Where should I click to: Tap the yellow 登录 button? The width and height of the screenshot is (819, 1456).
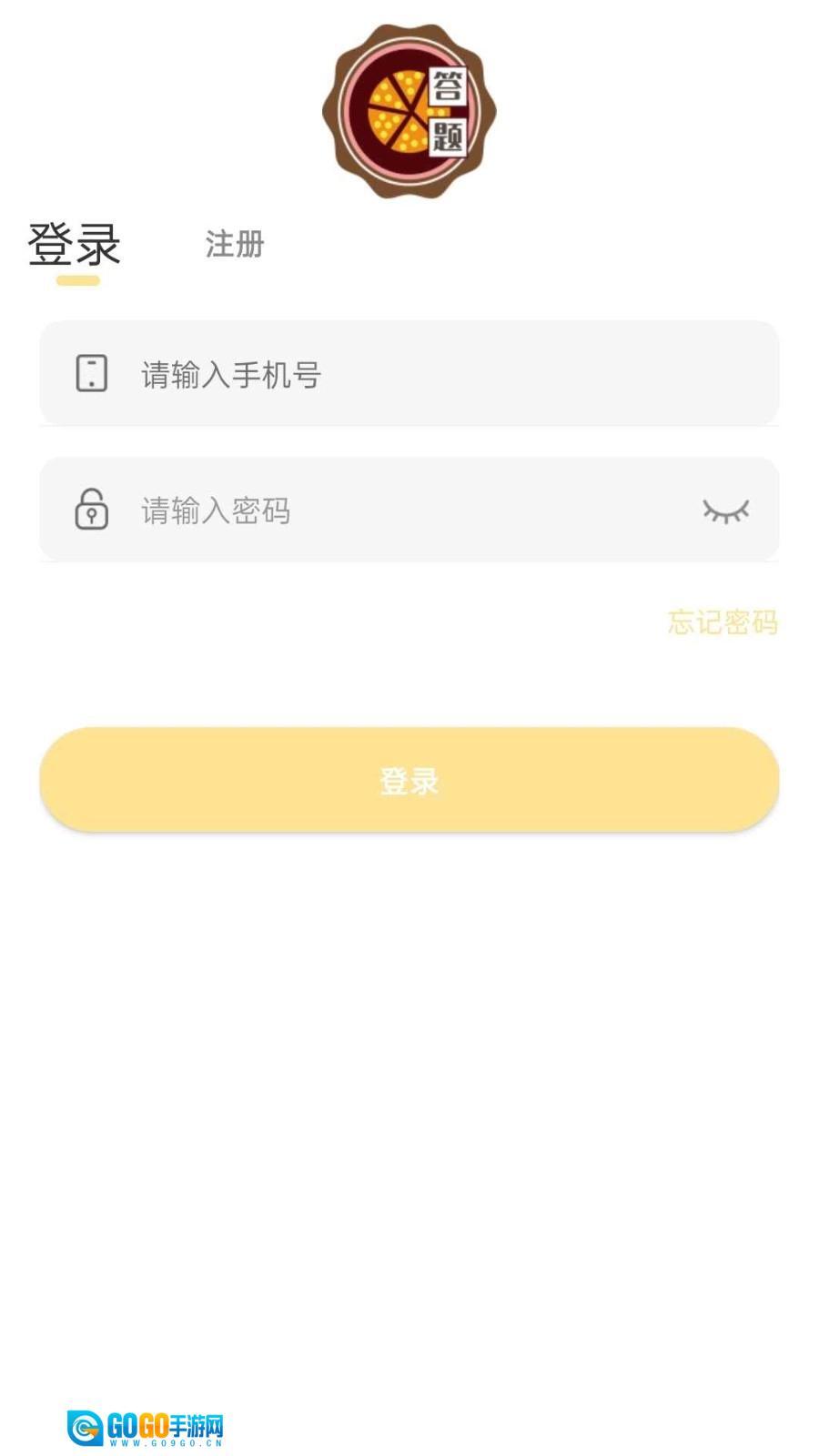(x=409, y=780)
